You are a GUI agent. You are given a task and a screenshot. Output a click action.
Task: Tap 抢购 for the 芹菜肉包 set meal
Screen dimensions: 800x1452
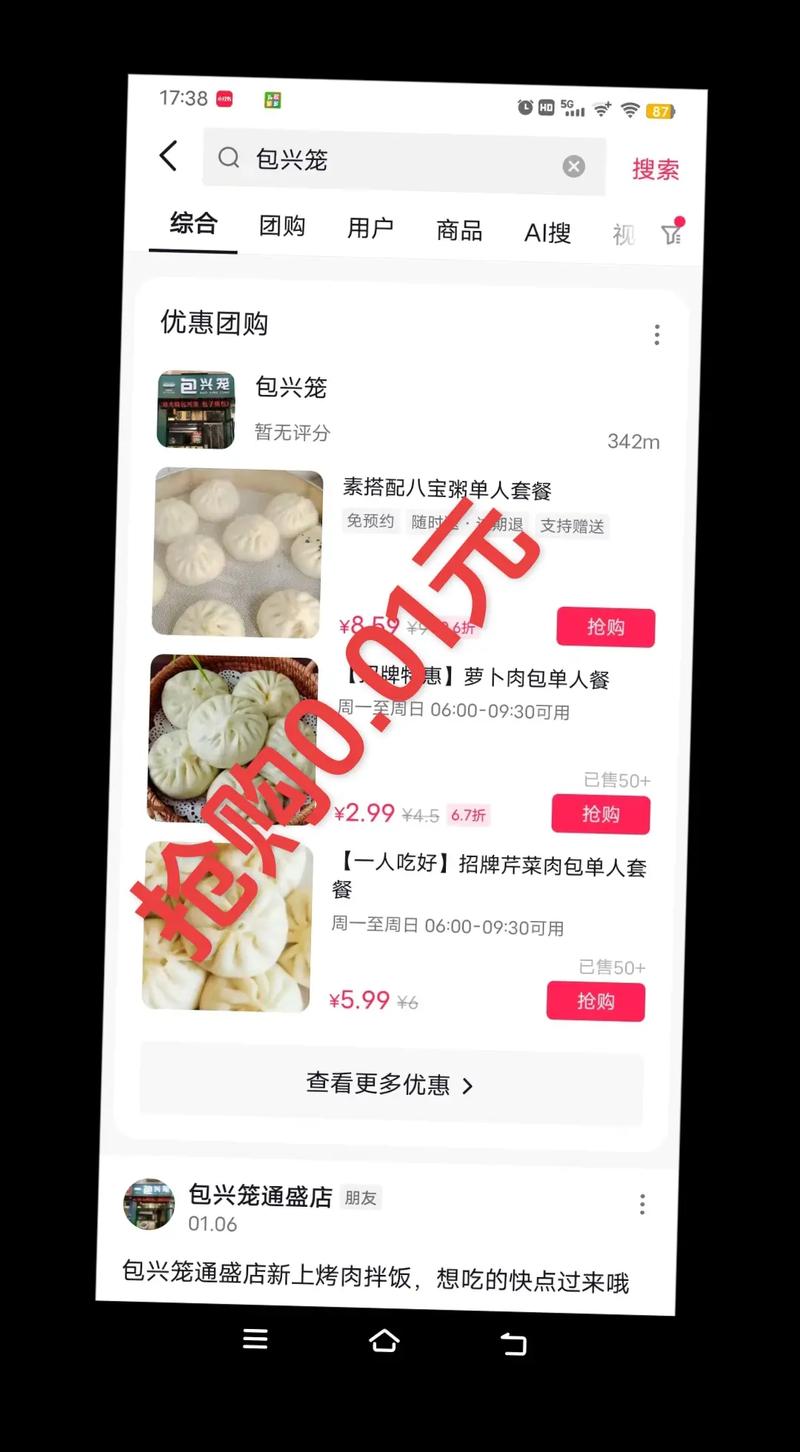click(x=596, y=1000)
